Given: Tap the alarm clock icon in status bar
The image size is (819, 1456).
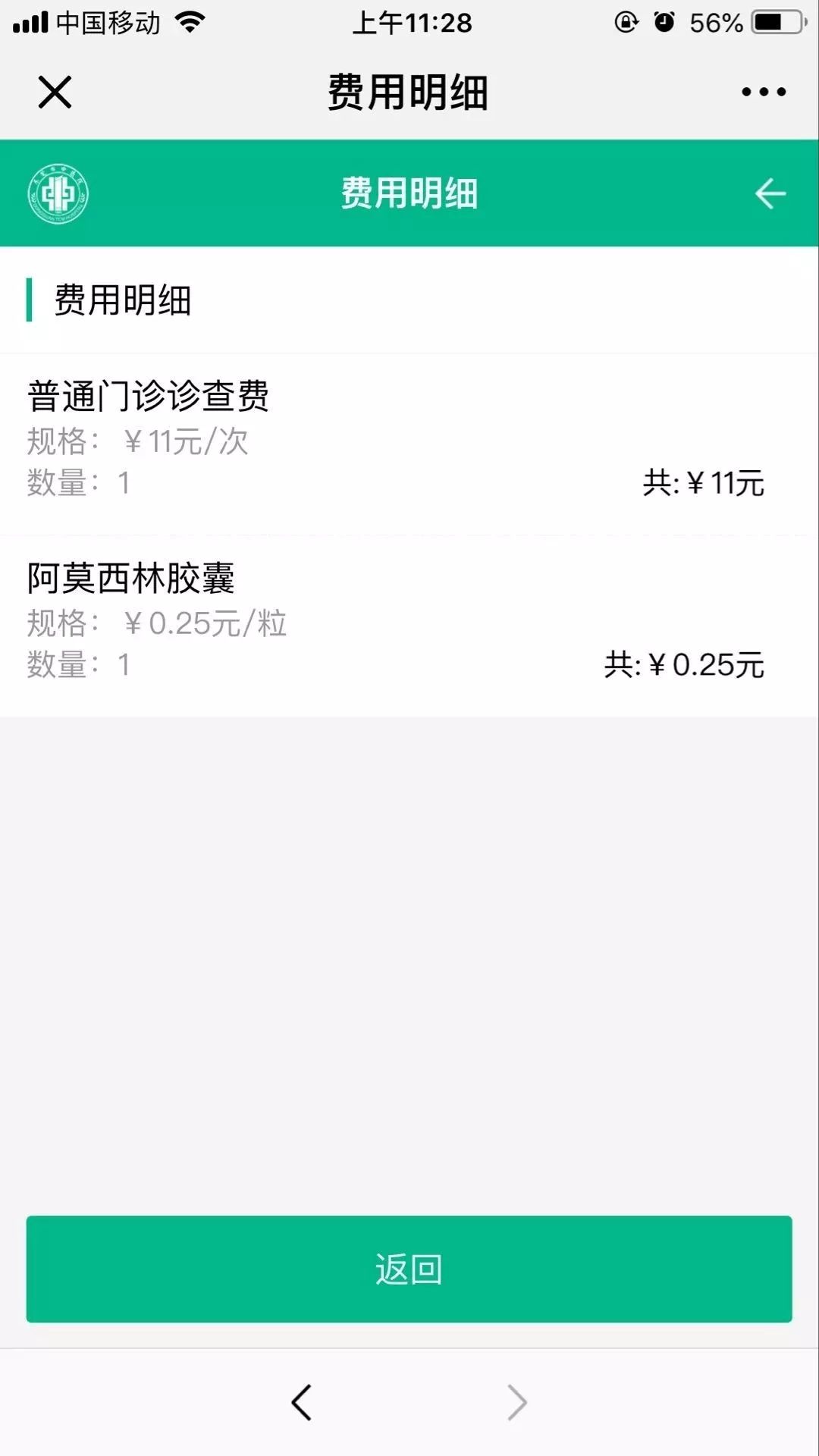Looking at the screenshot, I should pos(664,23).
